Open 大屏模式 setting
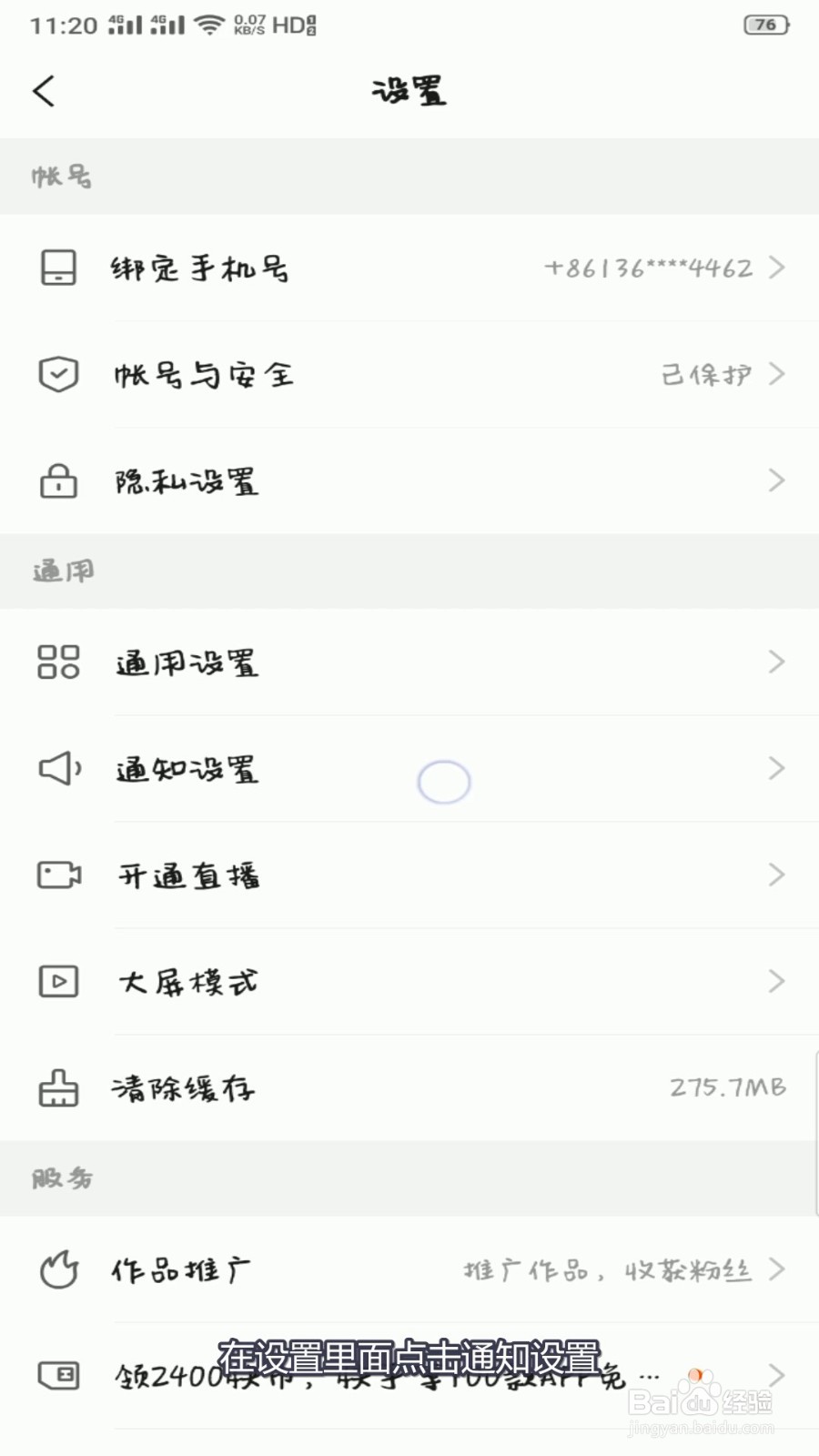The height and width of the screenshot is (1456, 819). 409,981
